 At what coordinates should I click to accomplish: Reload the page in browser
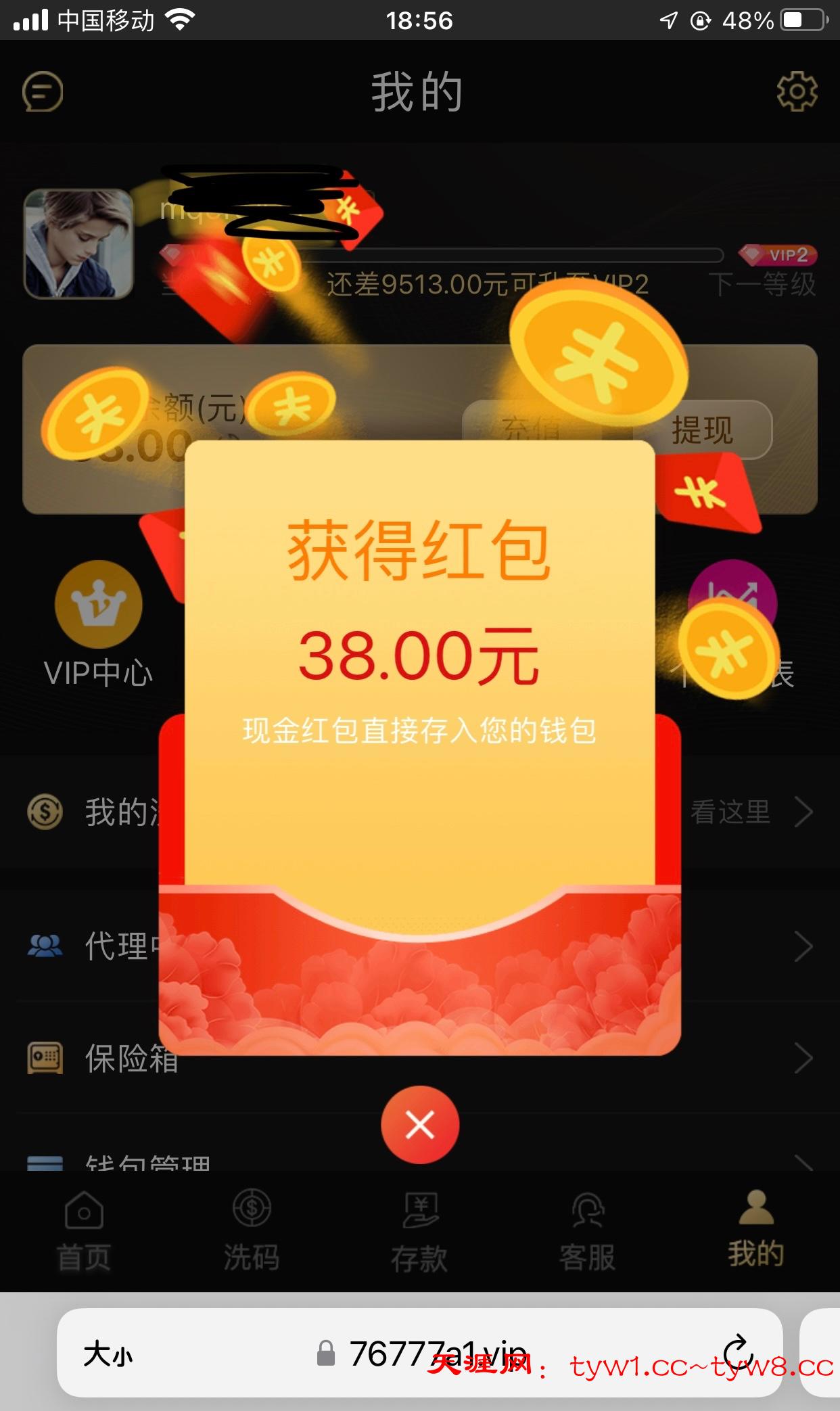(x=739, y=1353)
